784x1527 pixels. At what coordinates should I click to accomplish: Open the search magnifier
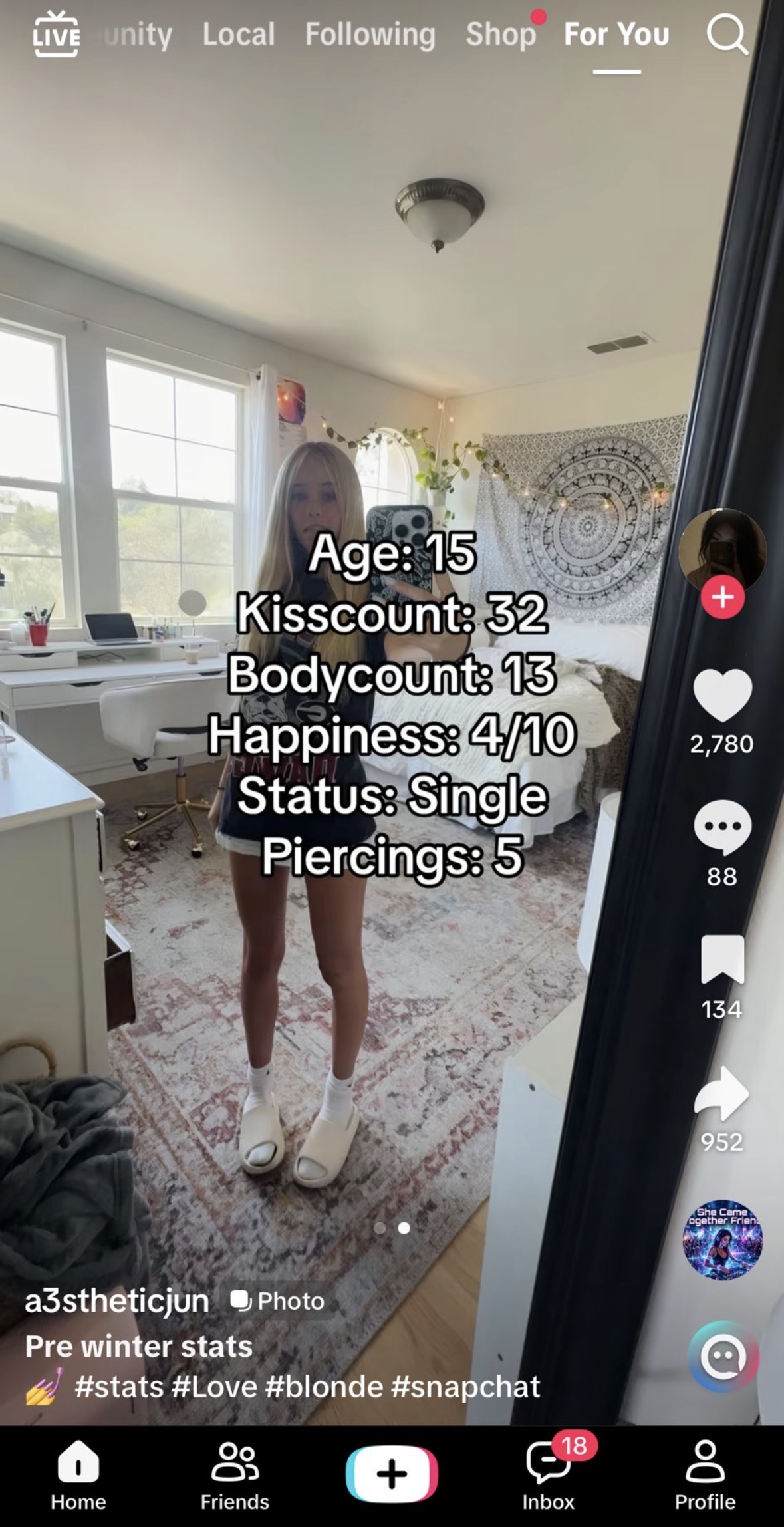[727, 35]
